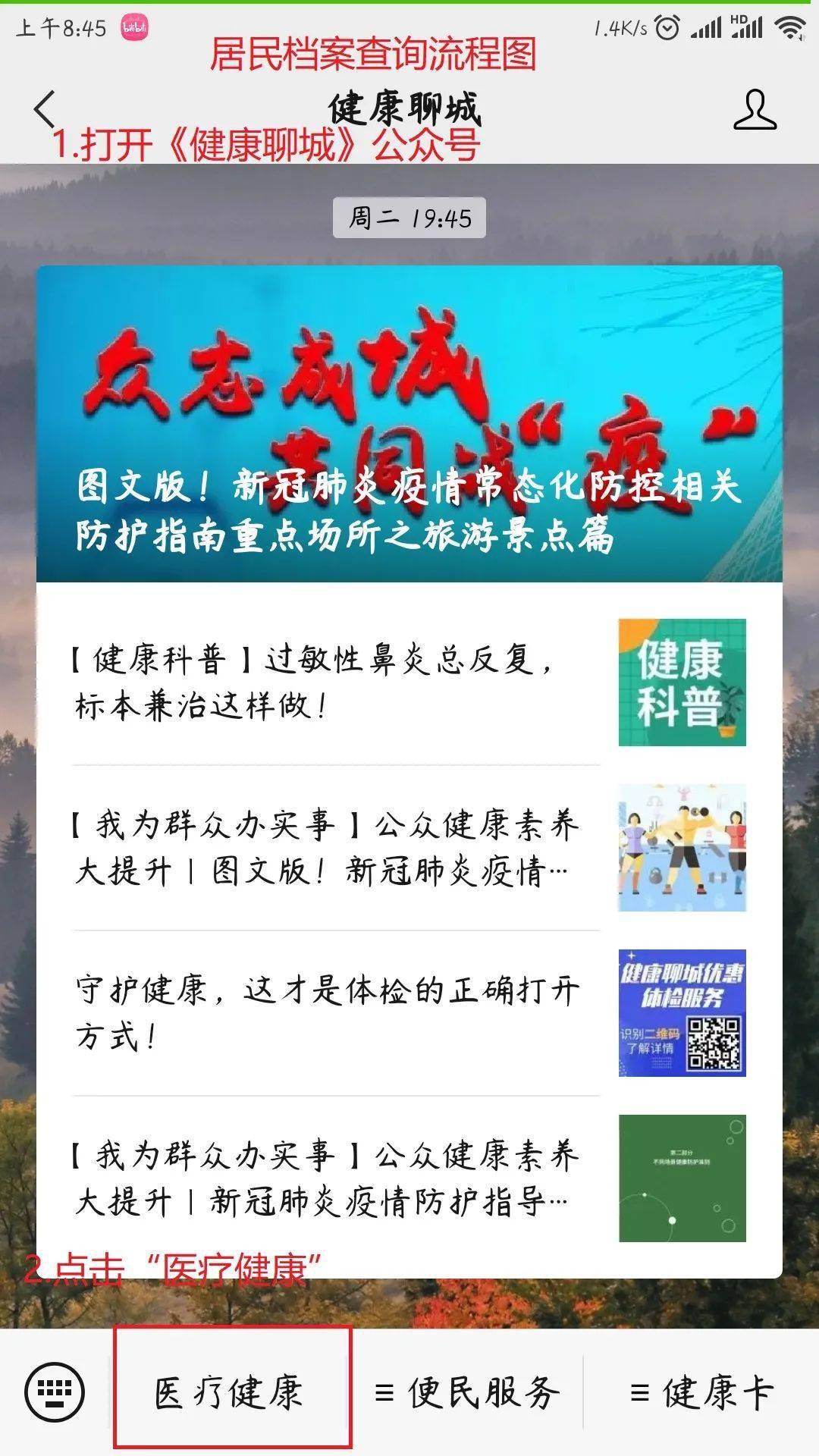Open the 守护健康 体检 article
Viewport: 819px width, 1456px height.
409,1012
